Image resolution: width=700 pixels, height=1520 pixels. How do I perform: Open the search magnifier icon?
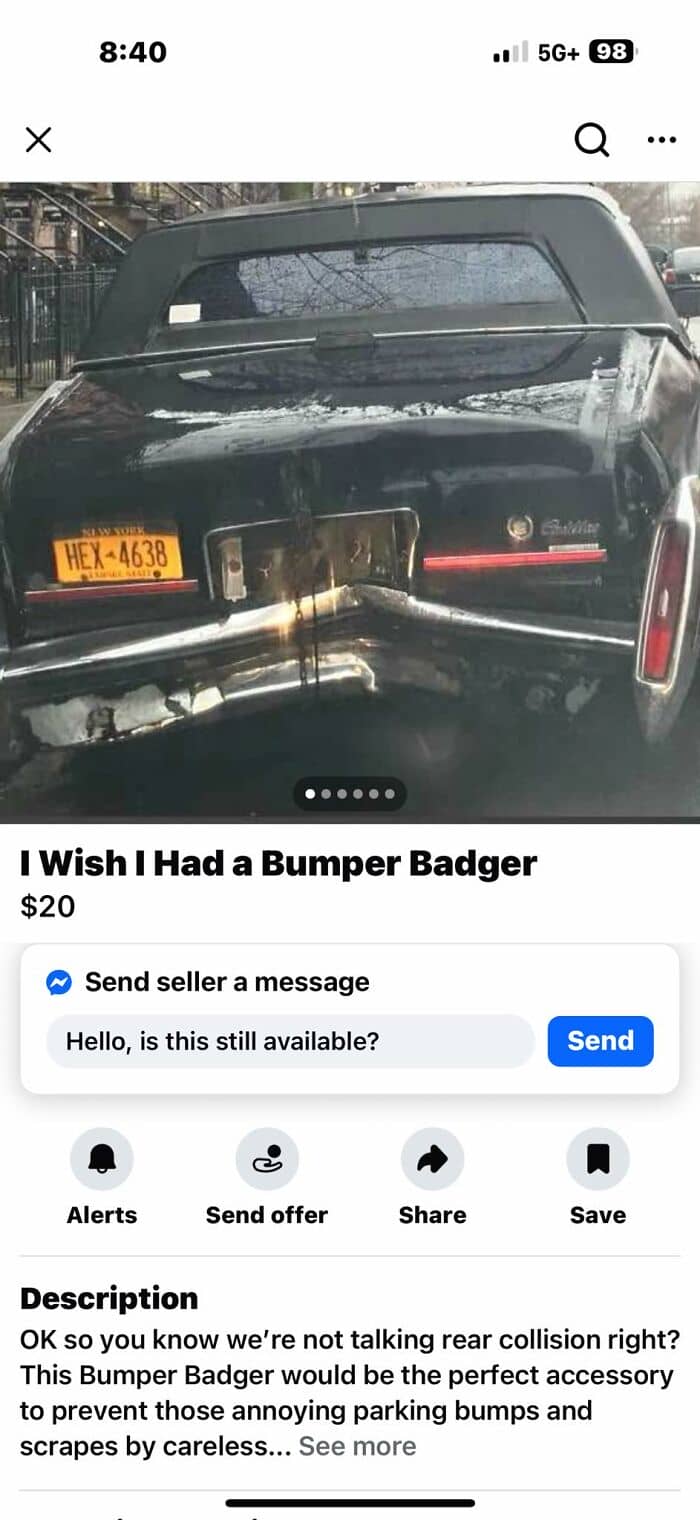point(591,140)
